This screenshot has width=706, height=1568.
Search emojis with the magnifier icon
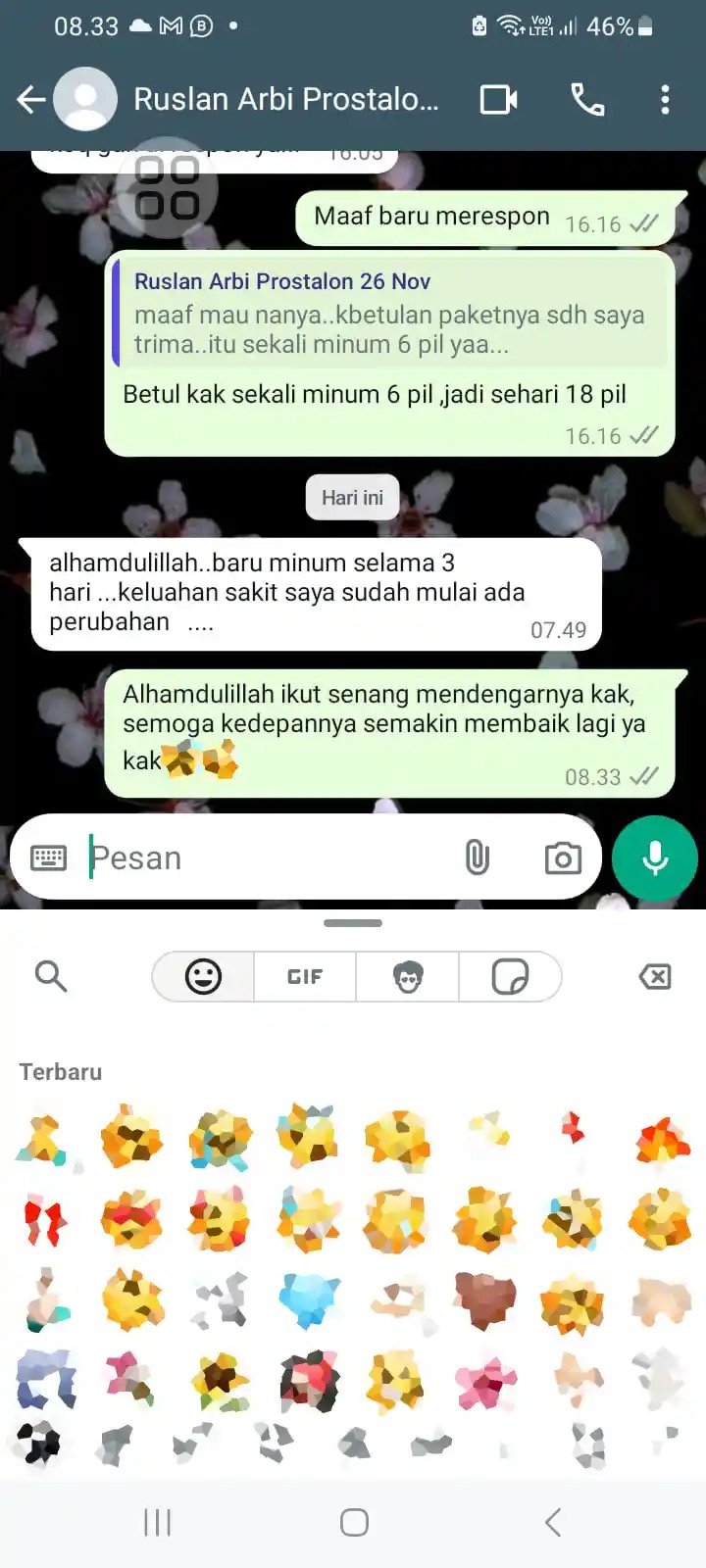coord(50,976)
